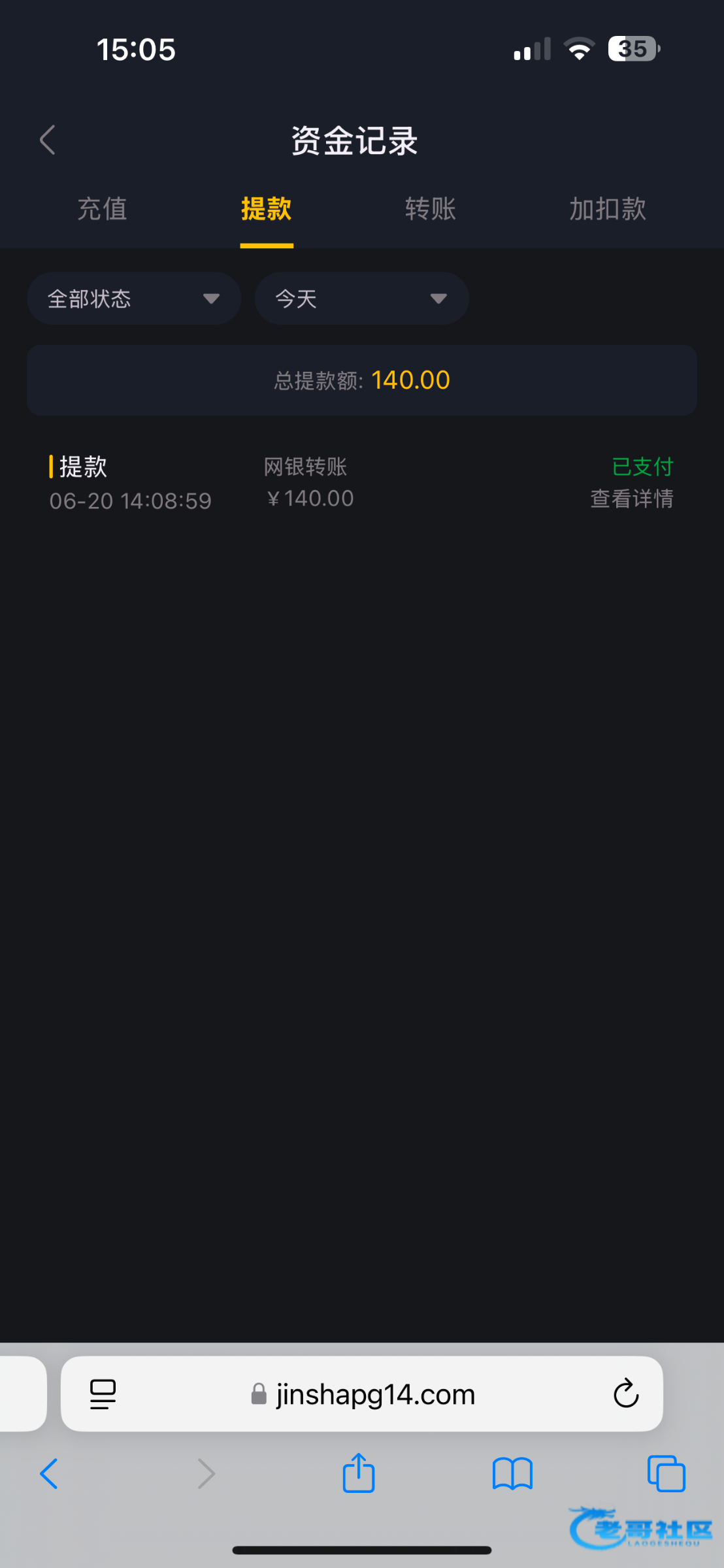The width and height of the screenshot is (724, 1568).
Task: Navigate back in Safari browser
Action: point(49,1474)
